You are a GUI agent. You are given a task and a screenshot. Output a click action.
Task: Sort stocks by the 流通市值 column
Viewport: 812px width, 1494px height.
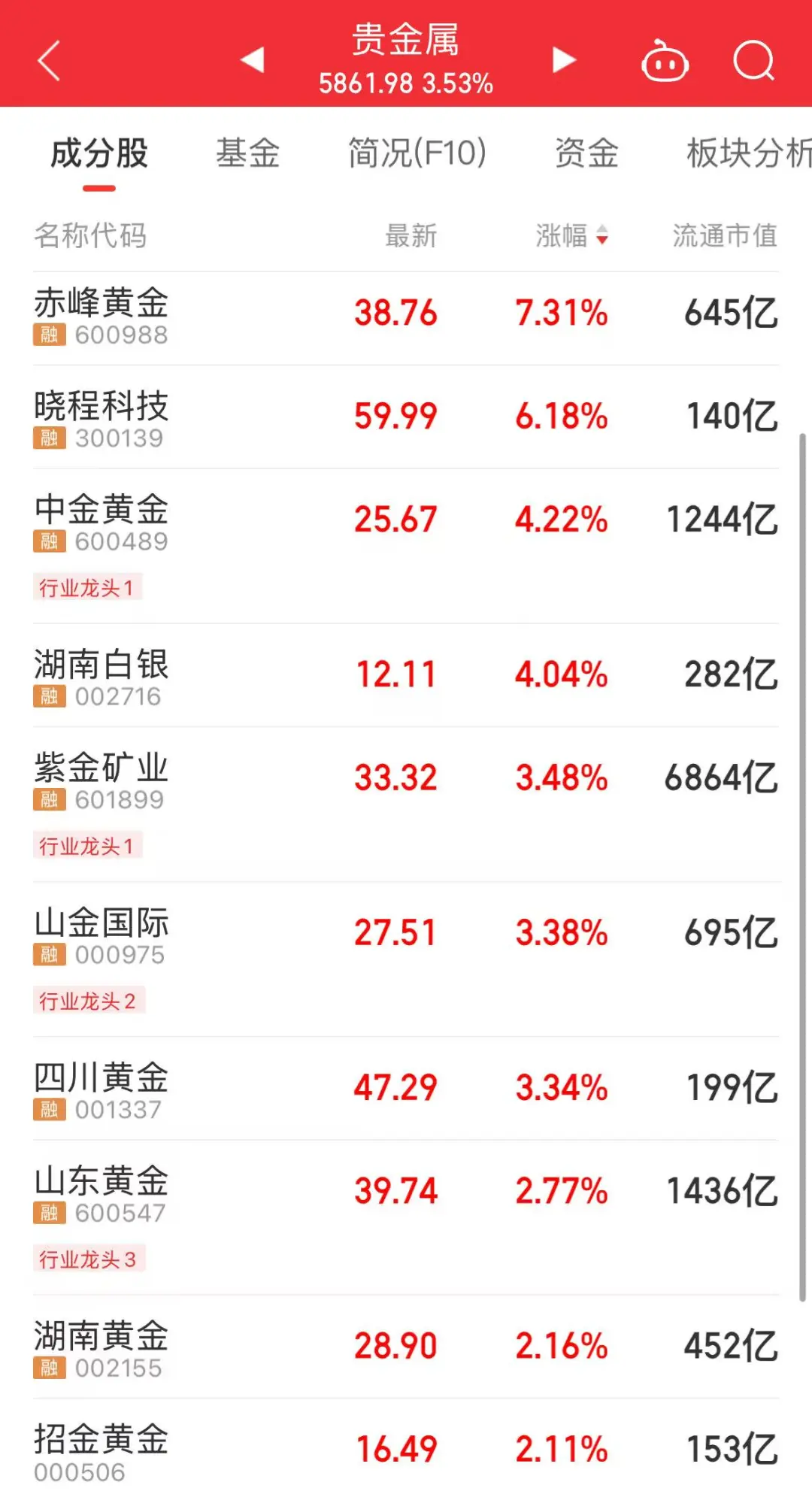723,236
